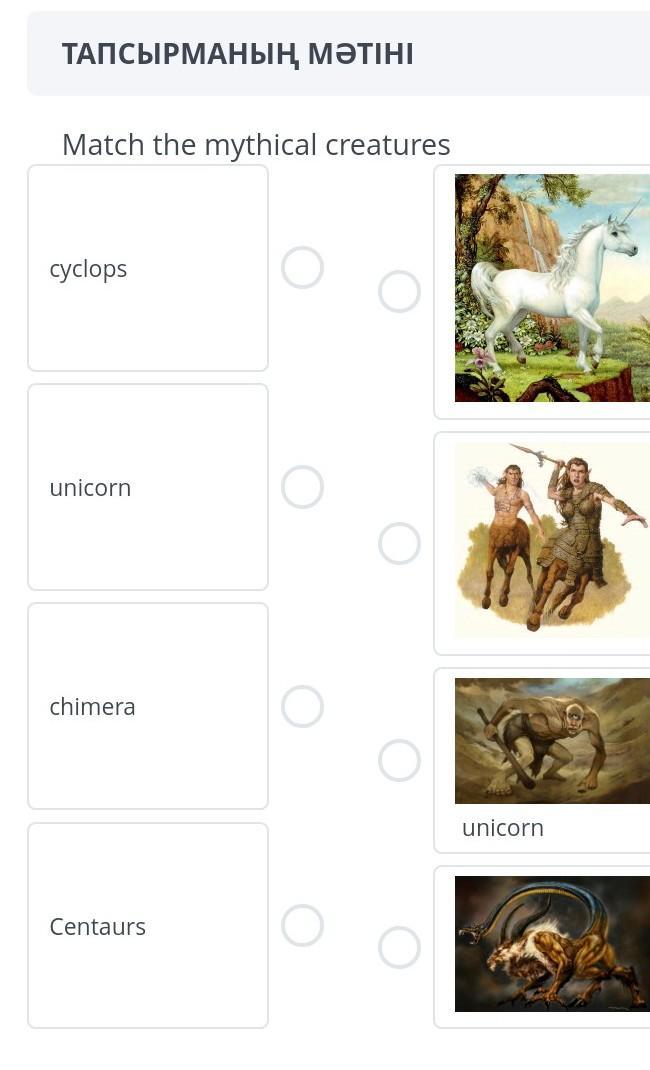Select the circle beside the one-eyed giant picture
650x1070 pixels.
click(x=399, y=761)
